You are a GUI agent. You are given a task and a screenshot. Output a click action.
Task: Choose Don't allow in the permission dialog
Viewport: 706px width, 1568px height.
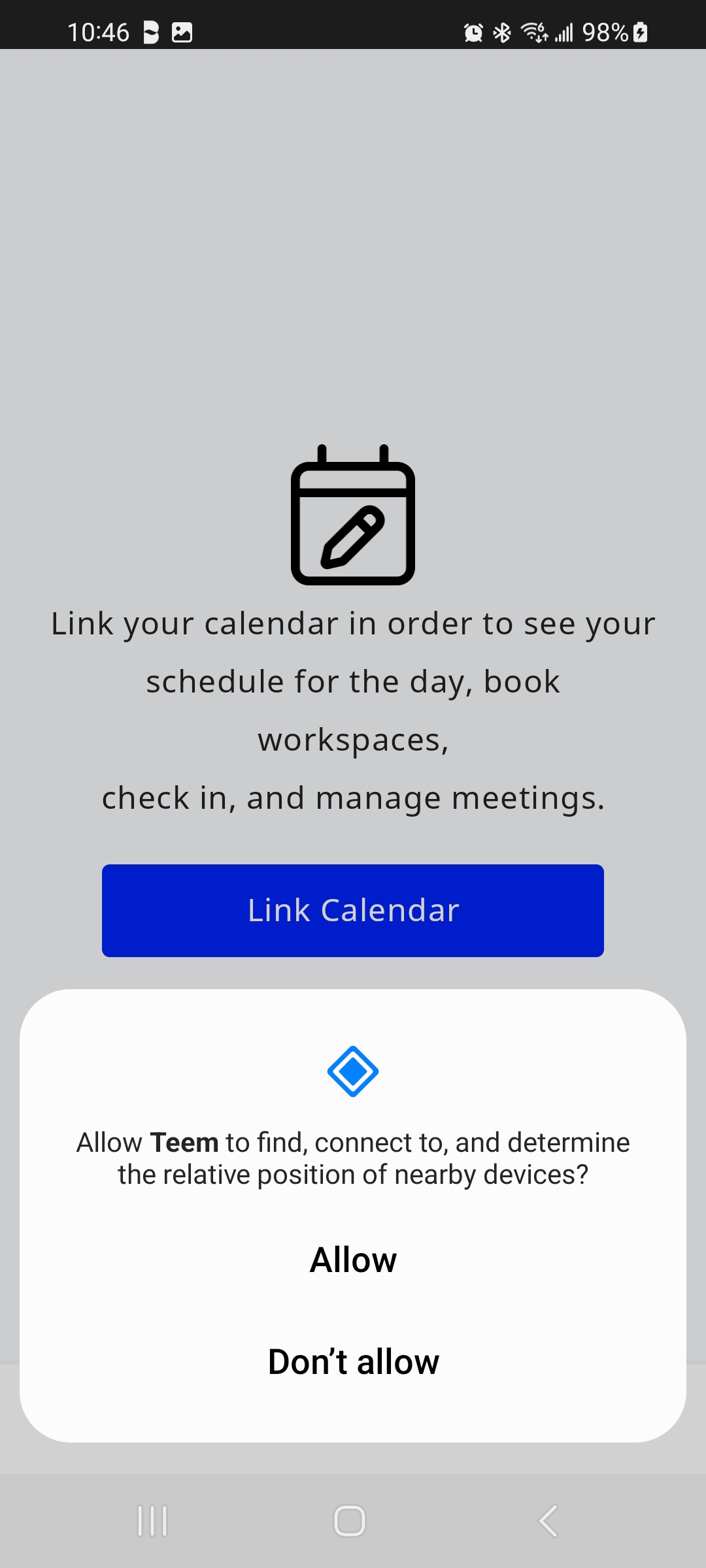pos(353,1362)
